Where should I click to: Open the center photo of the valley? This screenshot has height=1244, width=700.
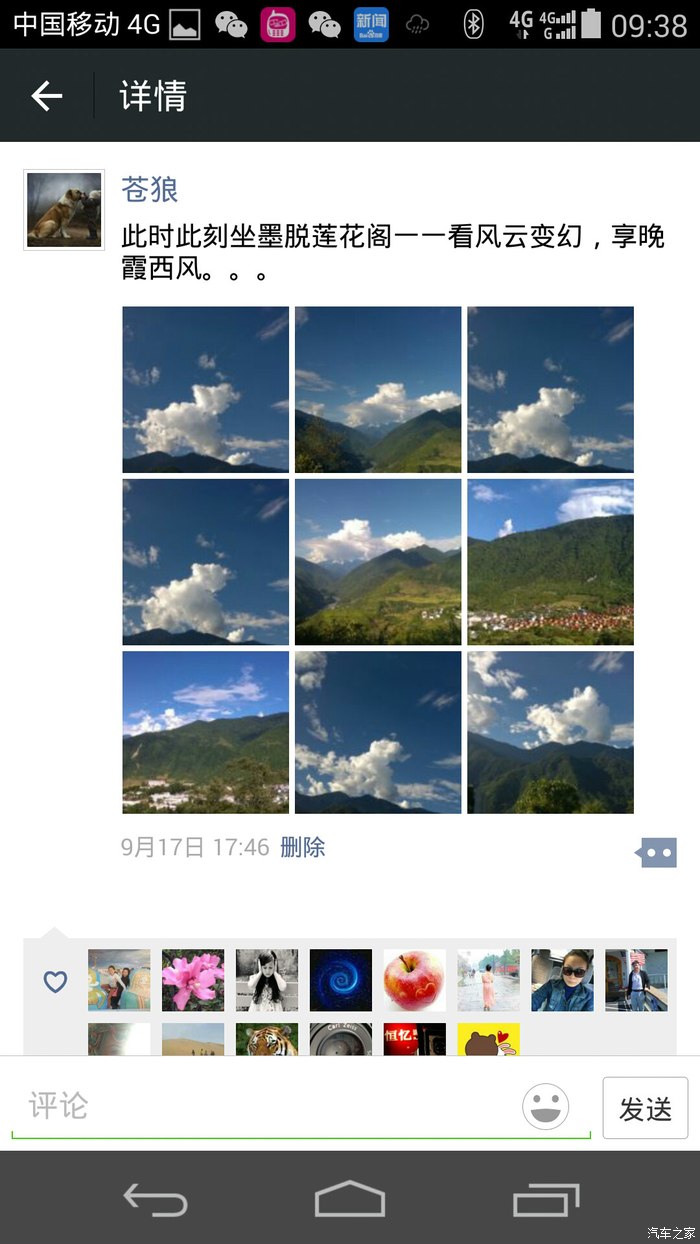point(378,561)
